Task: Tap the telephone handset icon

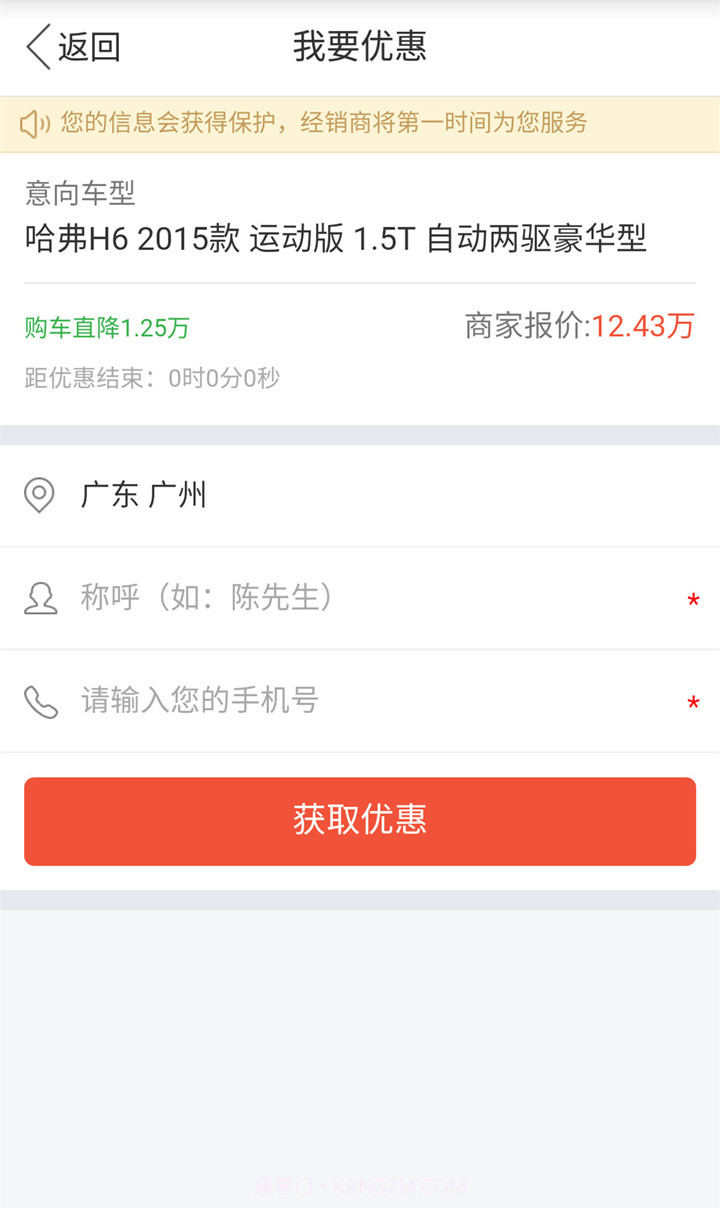Action: (x=39, y=701)
